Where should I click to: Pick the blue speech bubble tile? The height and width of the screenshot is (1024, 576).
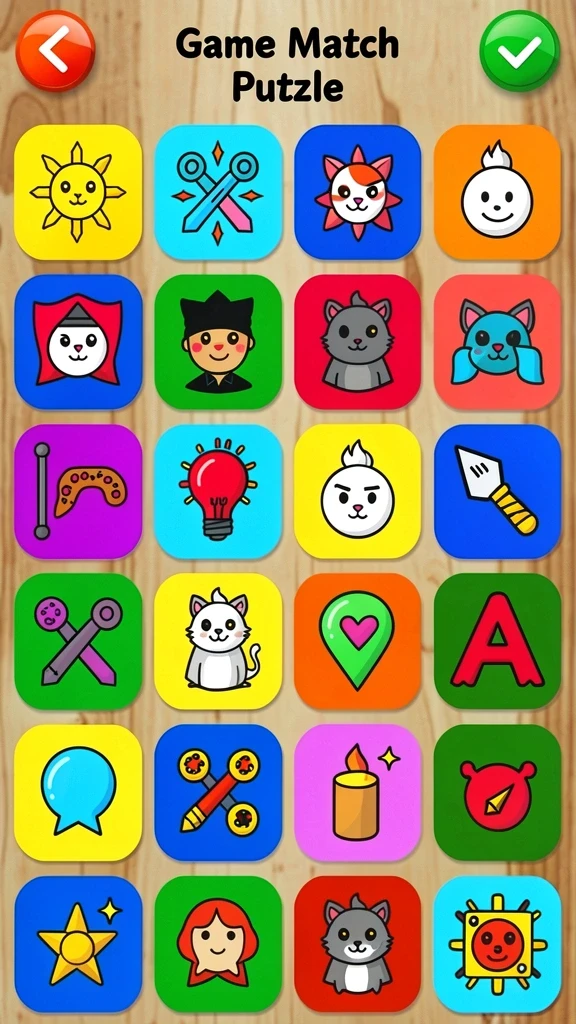[78, 792]
